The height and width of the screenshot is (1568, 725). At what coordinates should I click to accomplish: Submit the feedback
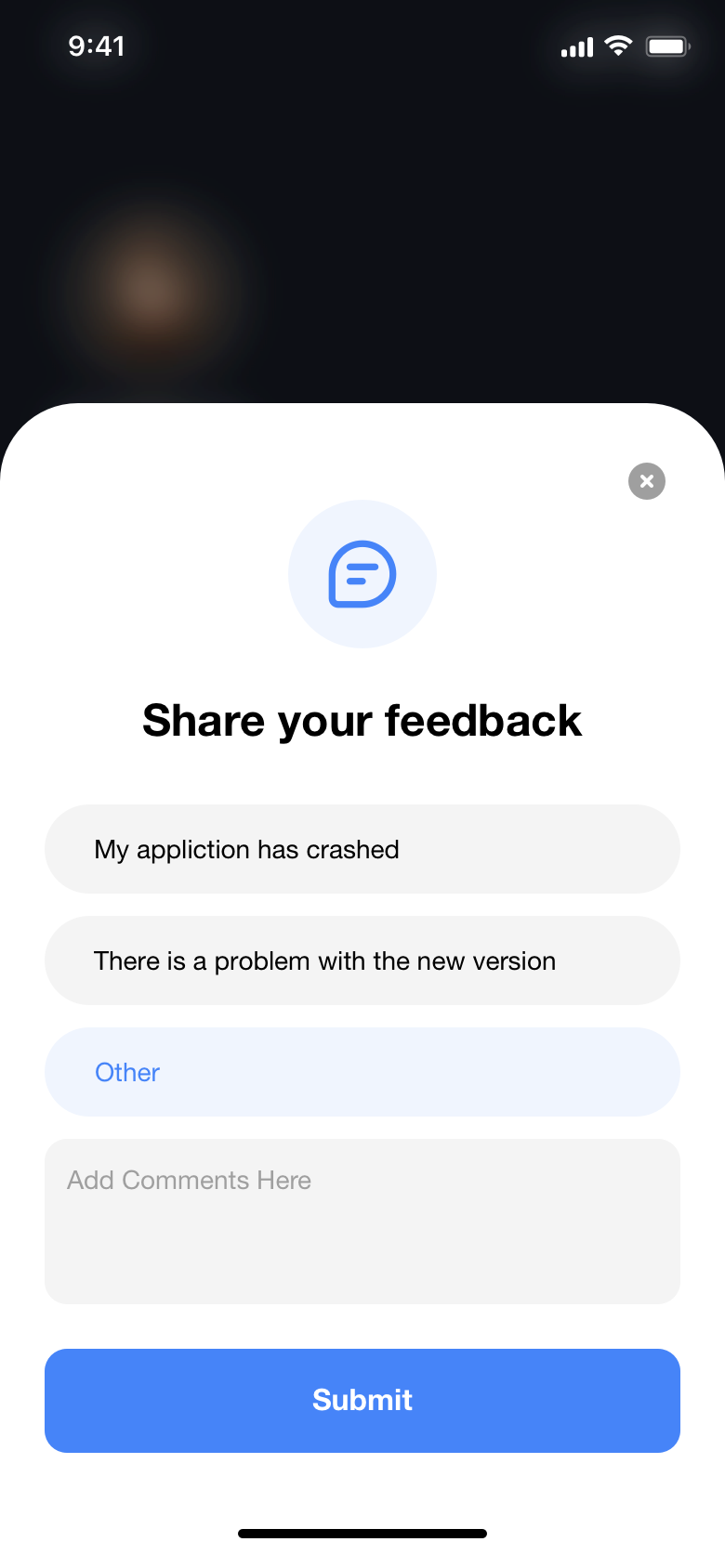(x=362, y=1400)
